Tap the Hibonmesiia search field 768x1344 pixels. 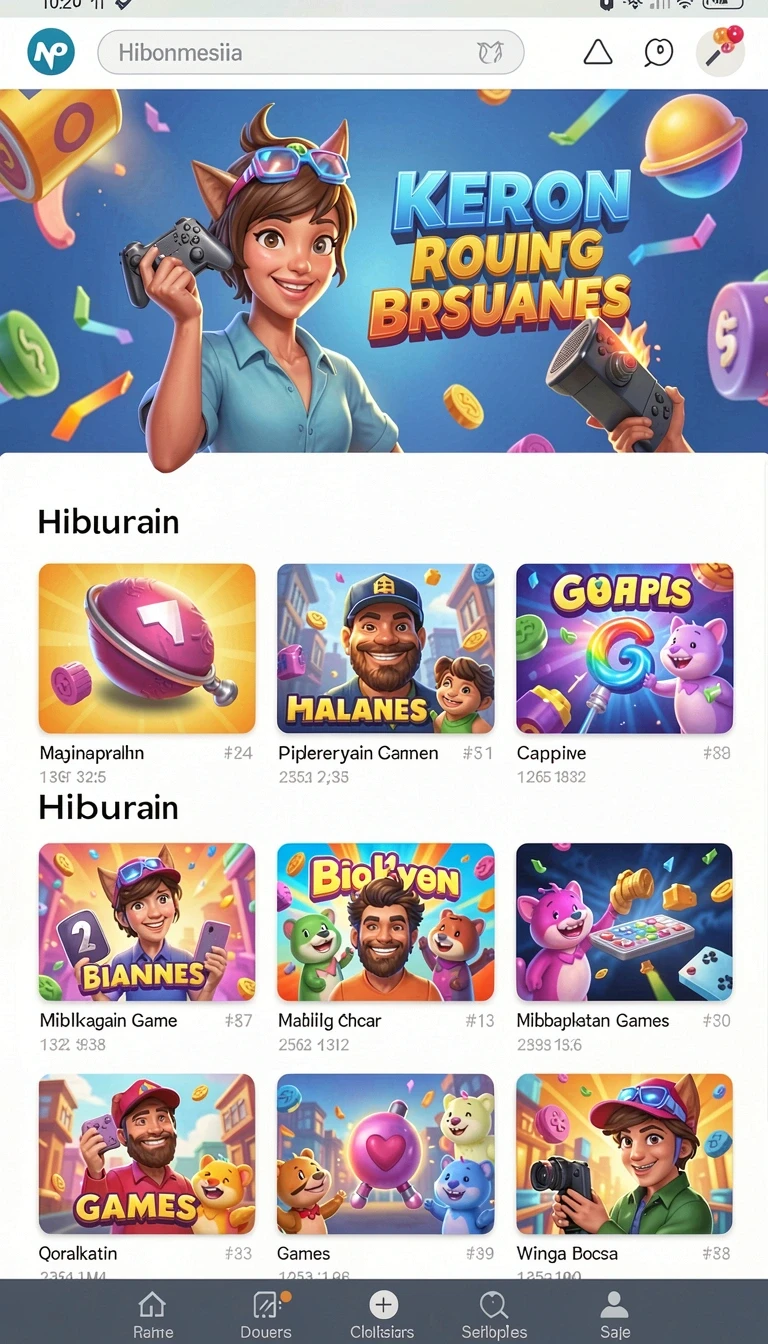pyautogui.click(x=310, y=52)
